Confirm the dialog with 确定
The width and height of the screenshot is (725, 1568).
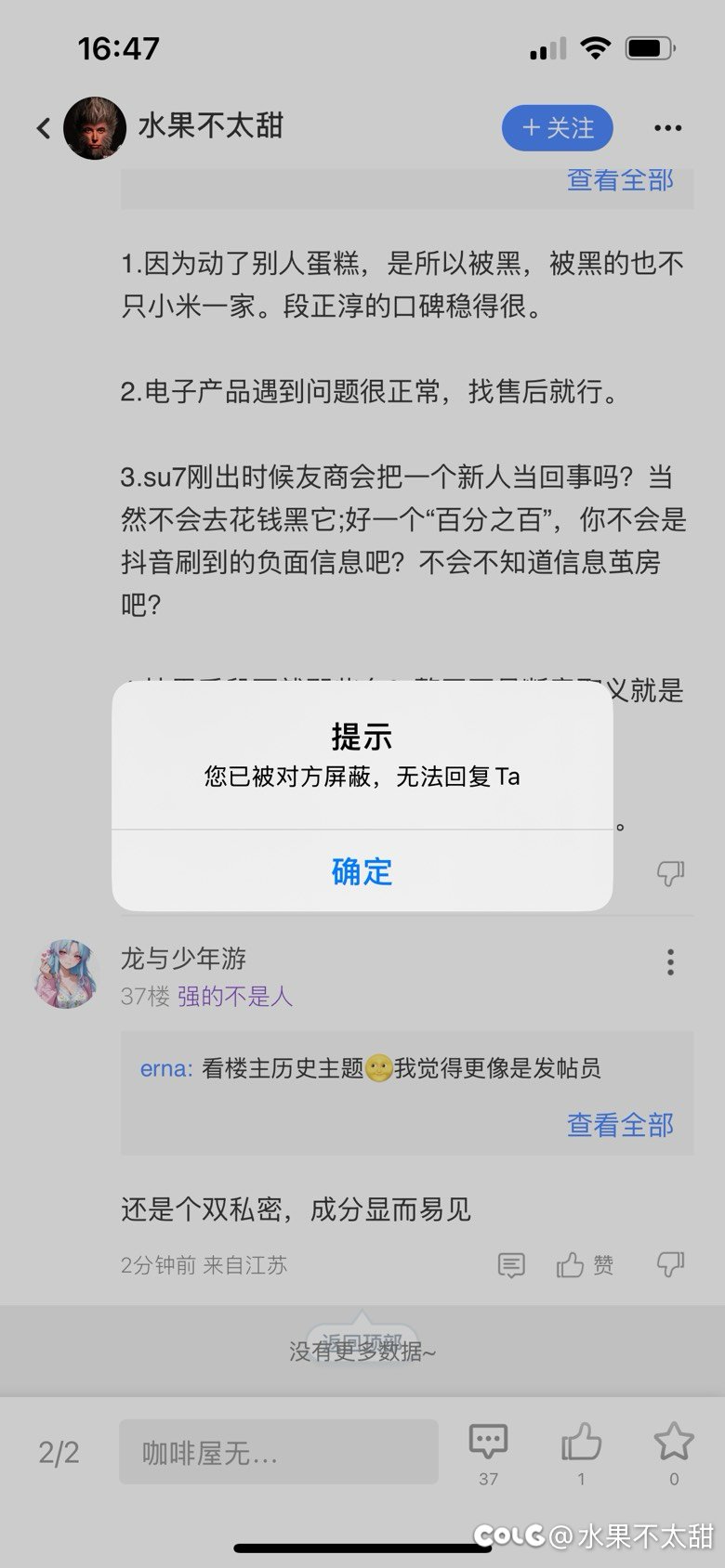click(362, 870)
